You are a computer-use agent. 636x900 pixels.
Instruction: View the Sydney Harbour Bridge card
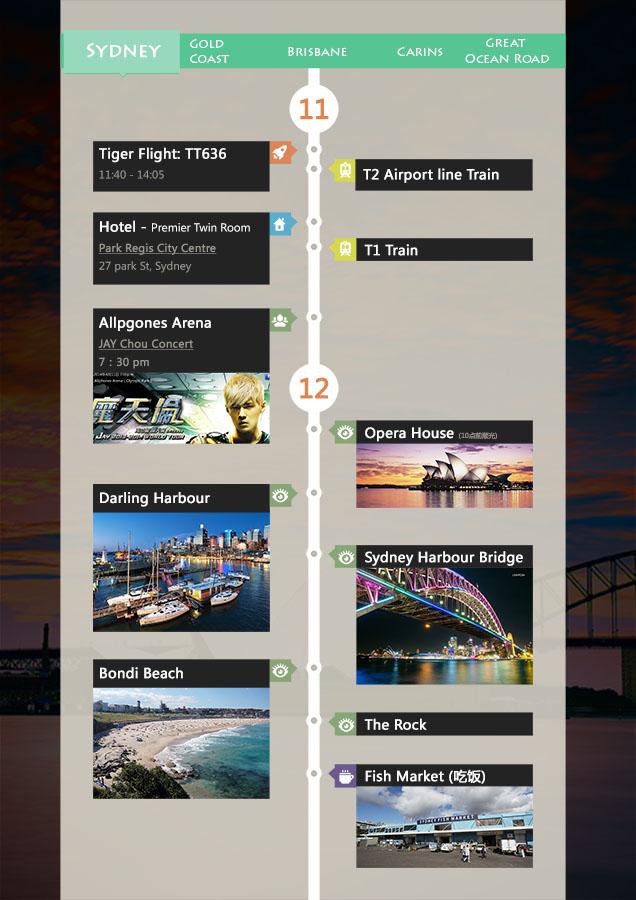(x=444, y=615)
